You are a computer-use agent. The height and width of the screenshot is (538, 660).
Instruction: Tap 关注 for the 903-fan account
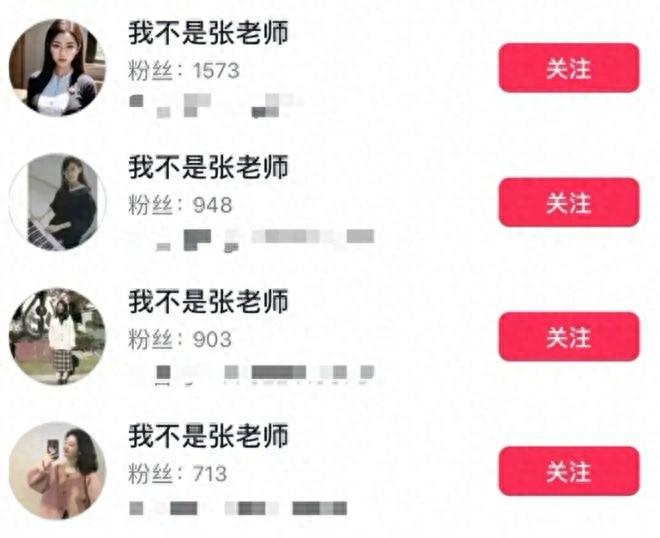[569, 336]
